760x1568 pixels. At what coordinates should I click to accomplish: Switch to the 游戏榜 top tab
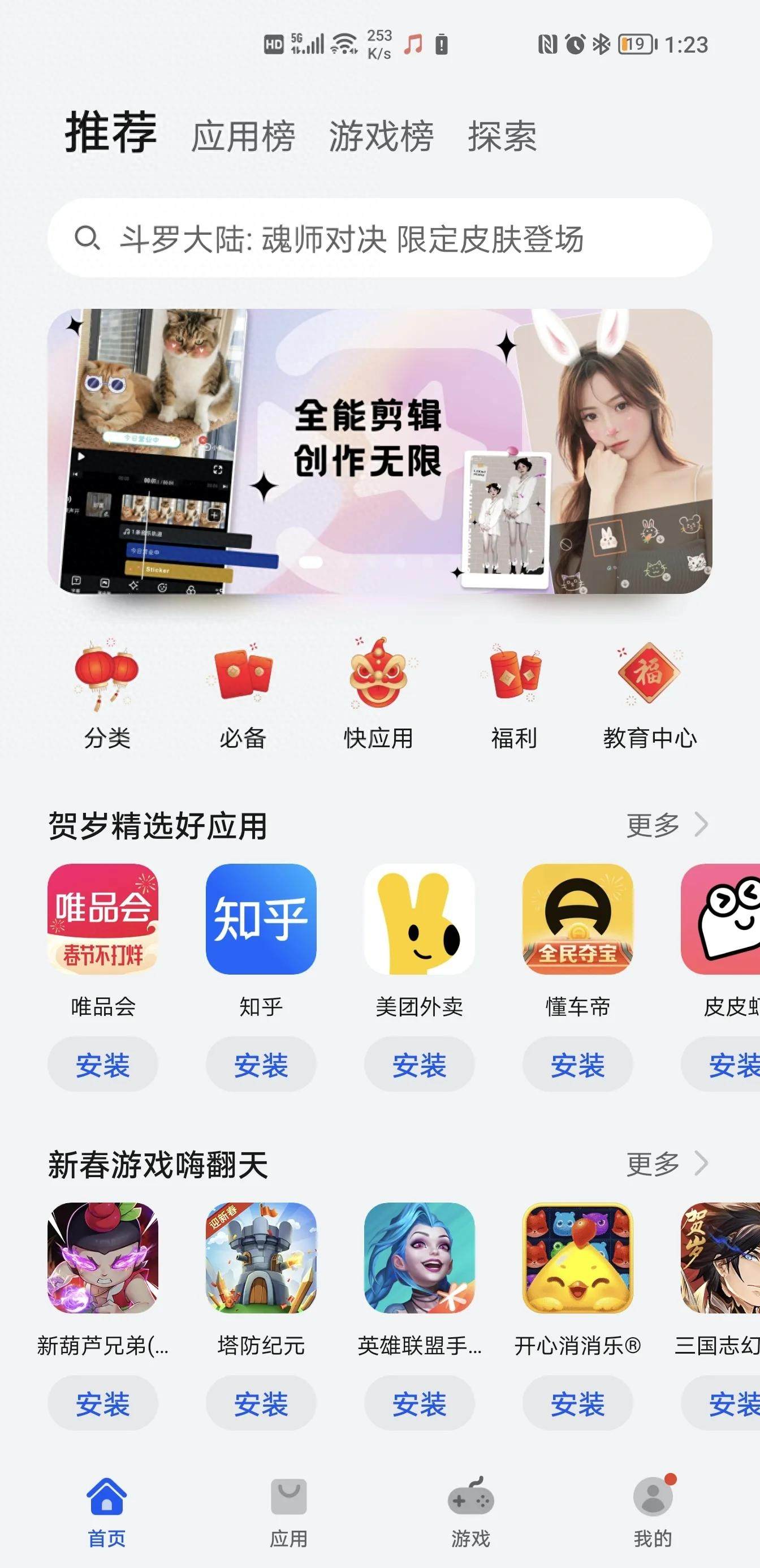point(381,136)
